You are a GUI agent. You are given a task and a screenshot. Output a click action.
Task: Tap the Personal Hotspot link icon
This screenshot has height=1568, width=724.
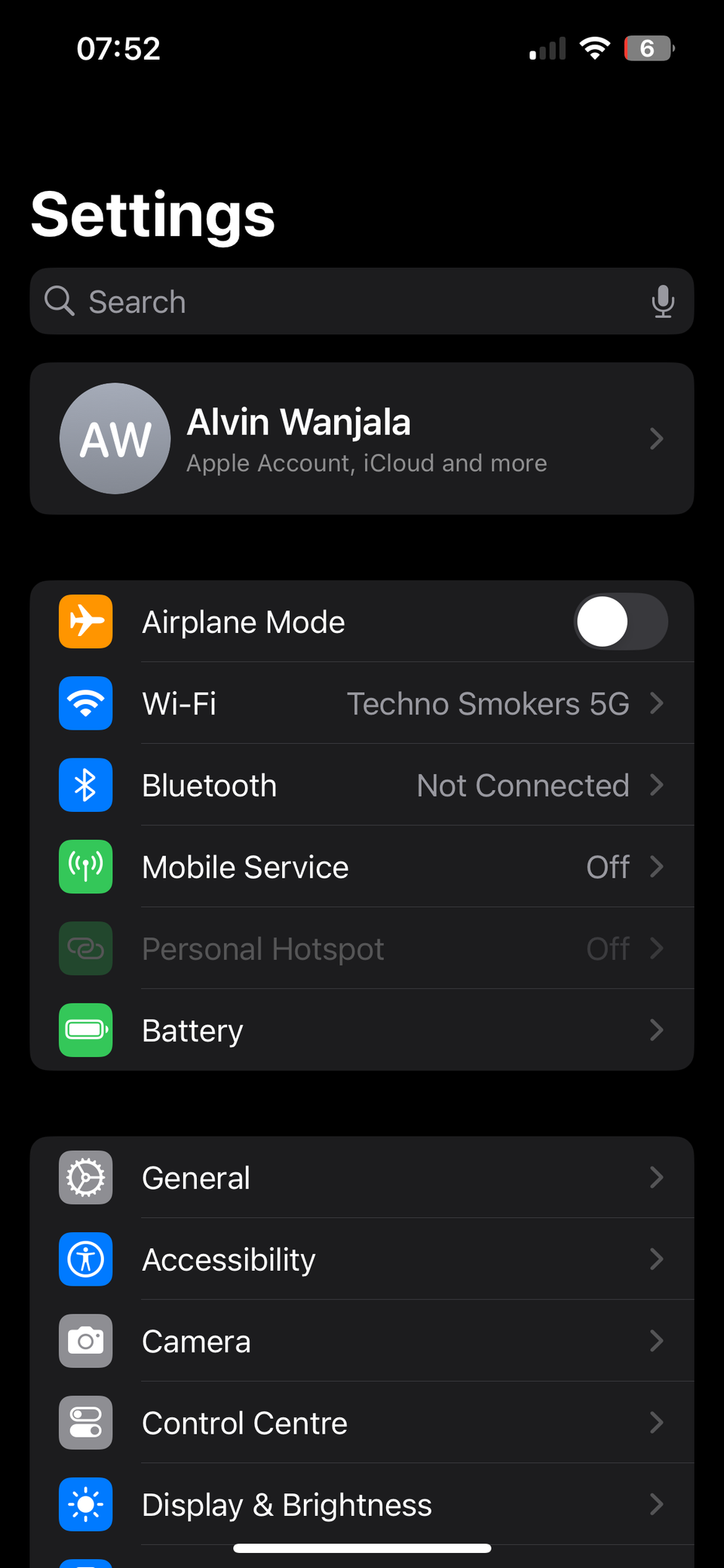coord(85,948)
